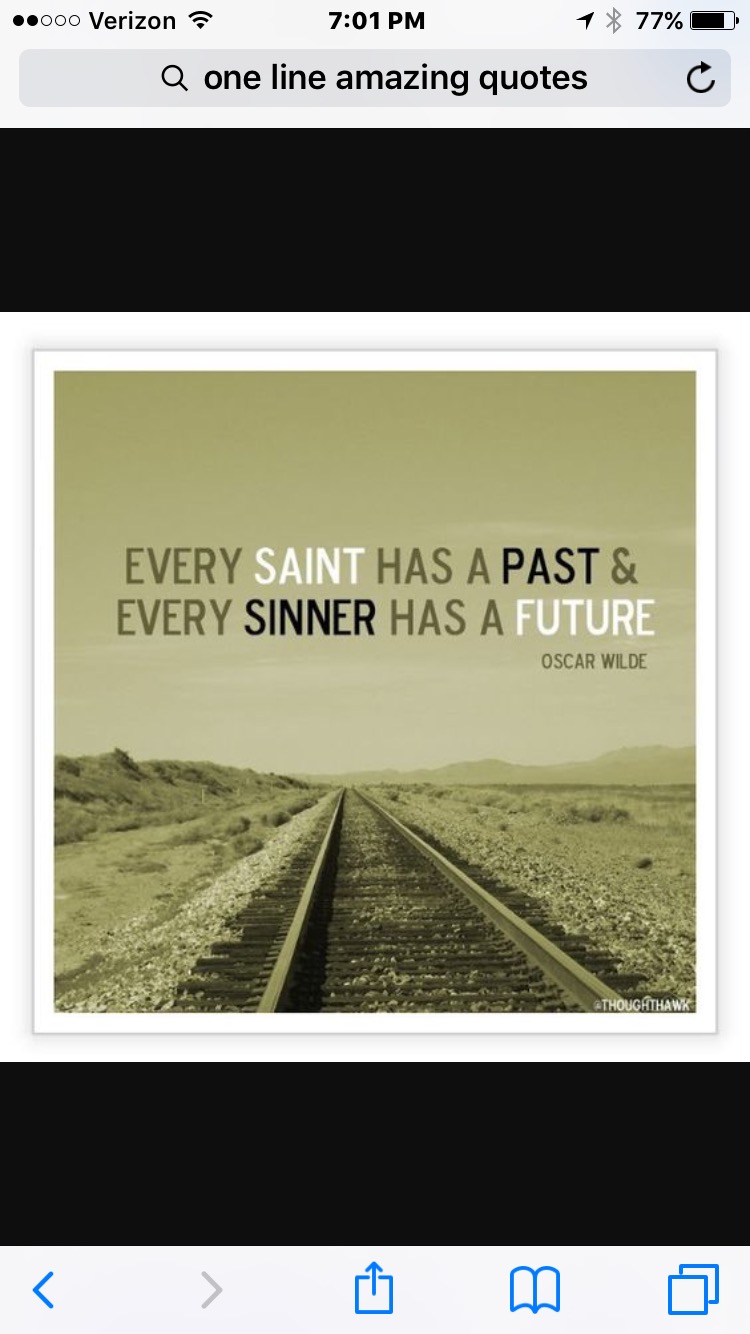Show all open Safari tabs
The image size is (750, 1334).
(692, 1290)
